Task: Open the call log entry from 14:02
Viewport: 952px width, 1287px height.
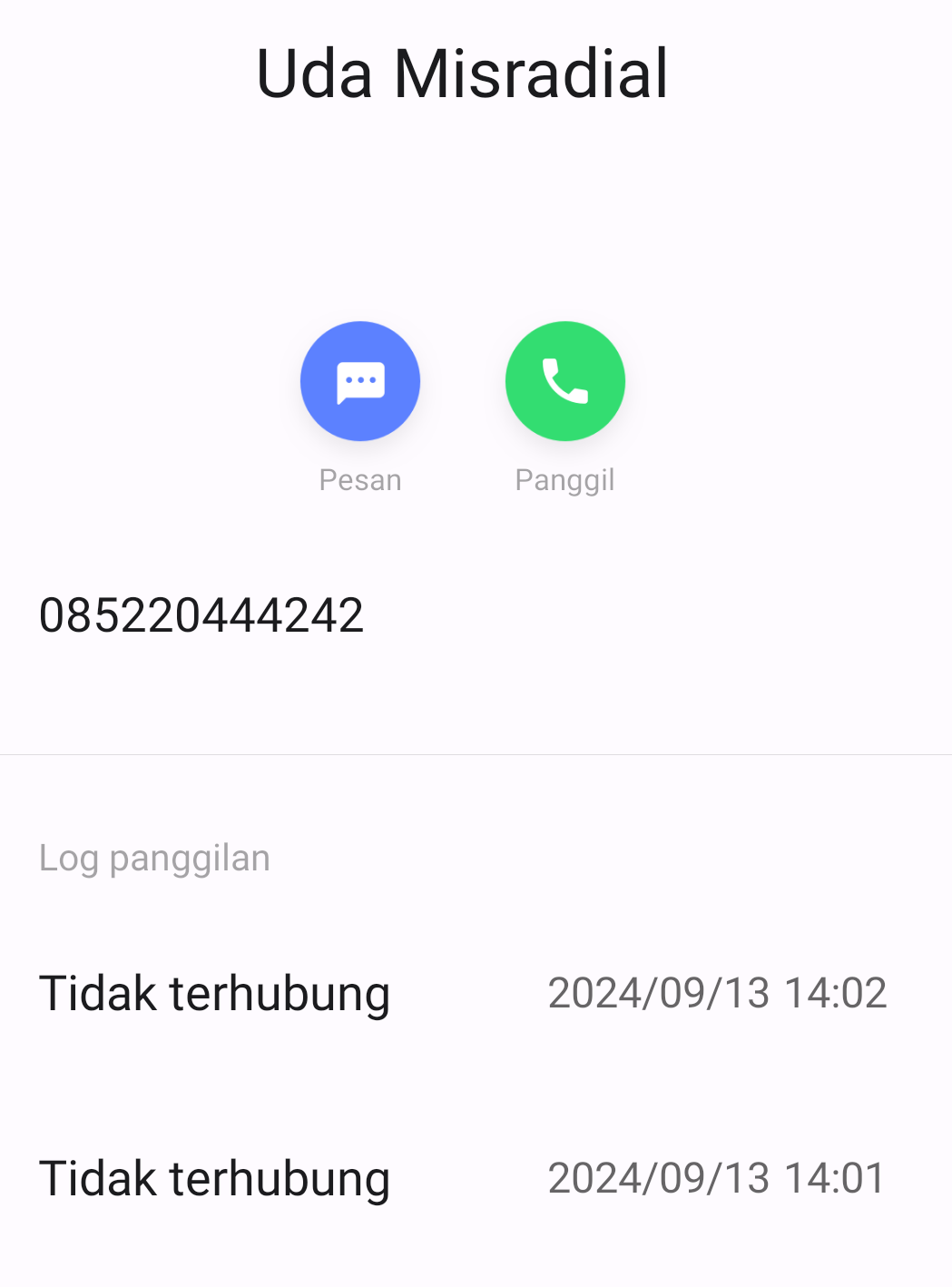Action: coord(463,993)
